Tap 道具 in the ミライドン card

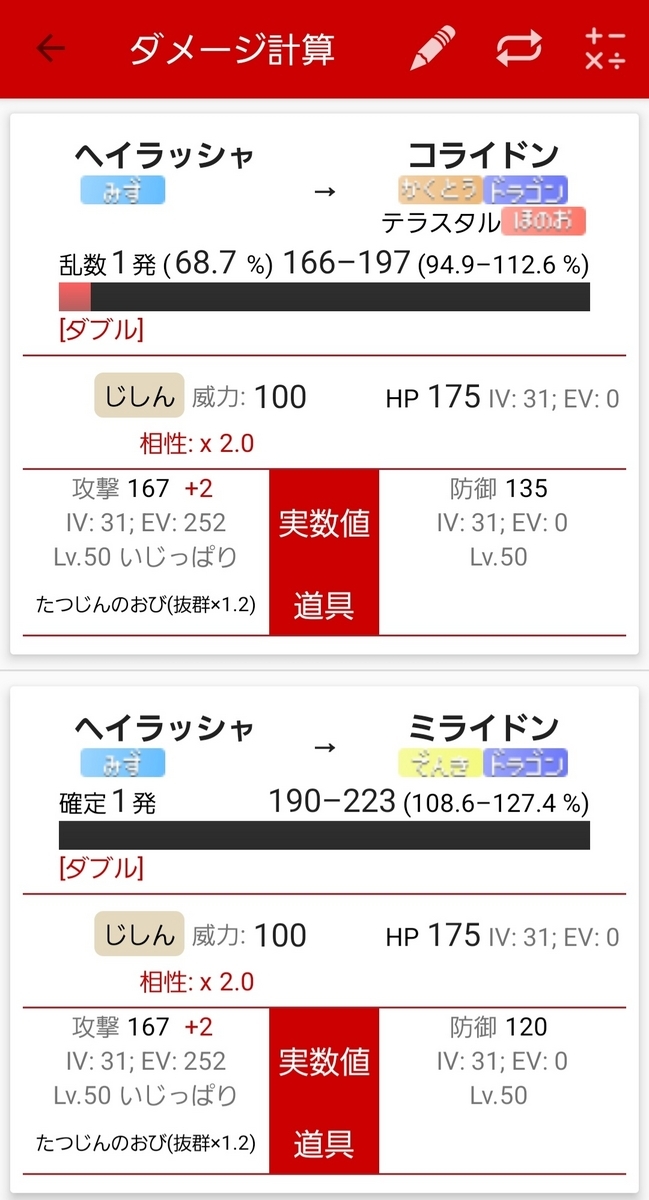pos(324,1143)
